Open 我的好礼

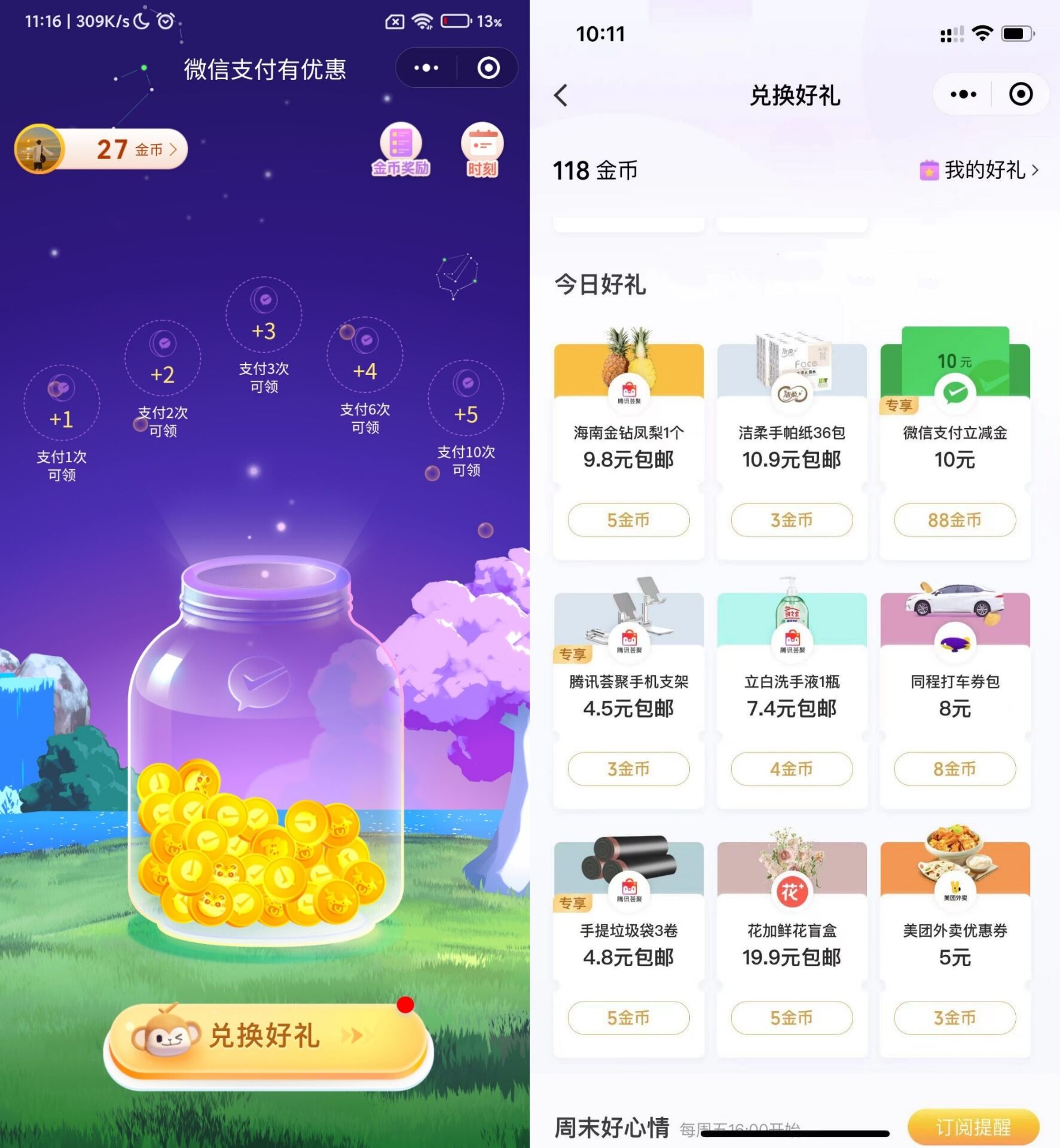pyautogui.click(x=980, y=171)
